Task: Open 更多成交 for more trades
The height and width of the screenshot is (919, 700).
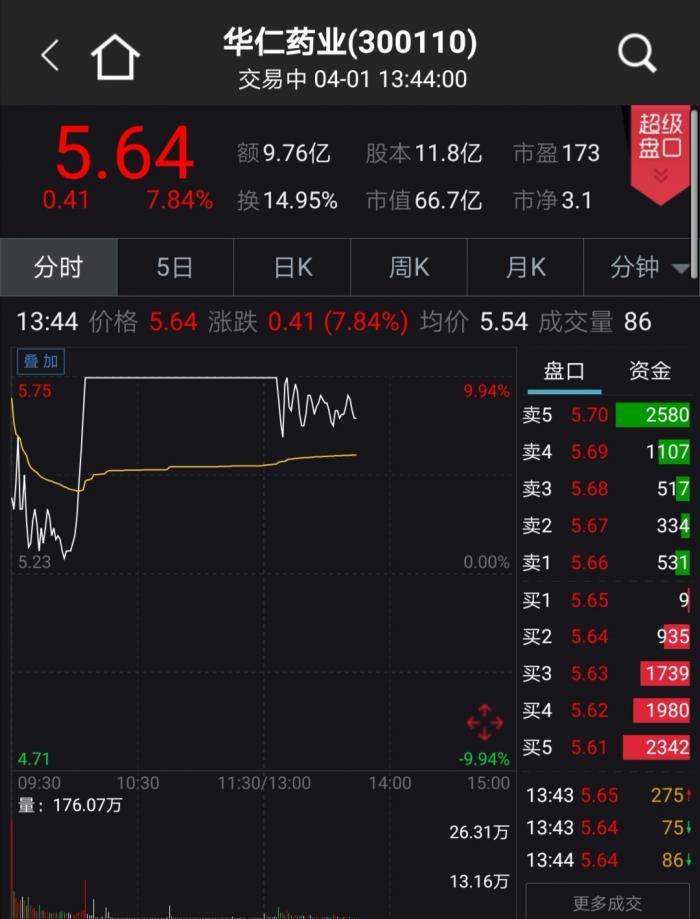Action: click(608, 903)
